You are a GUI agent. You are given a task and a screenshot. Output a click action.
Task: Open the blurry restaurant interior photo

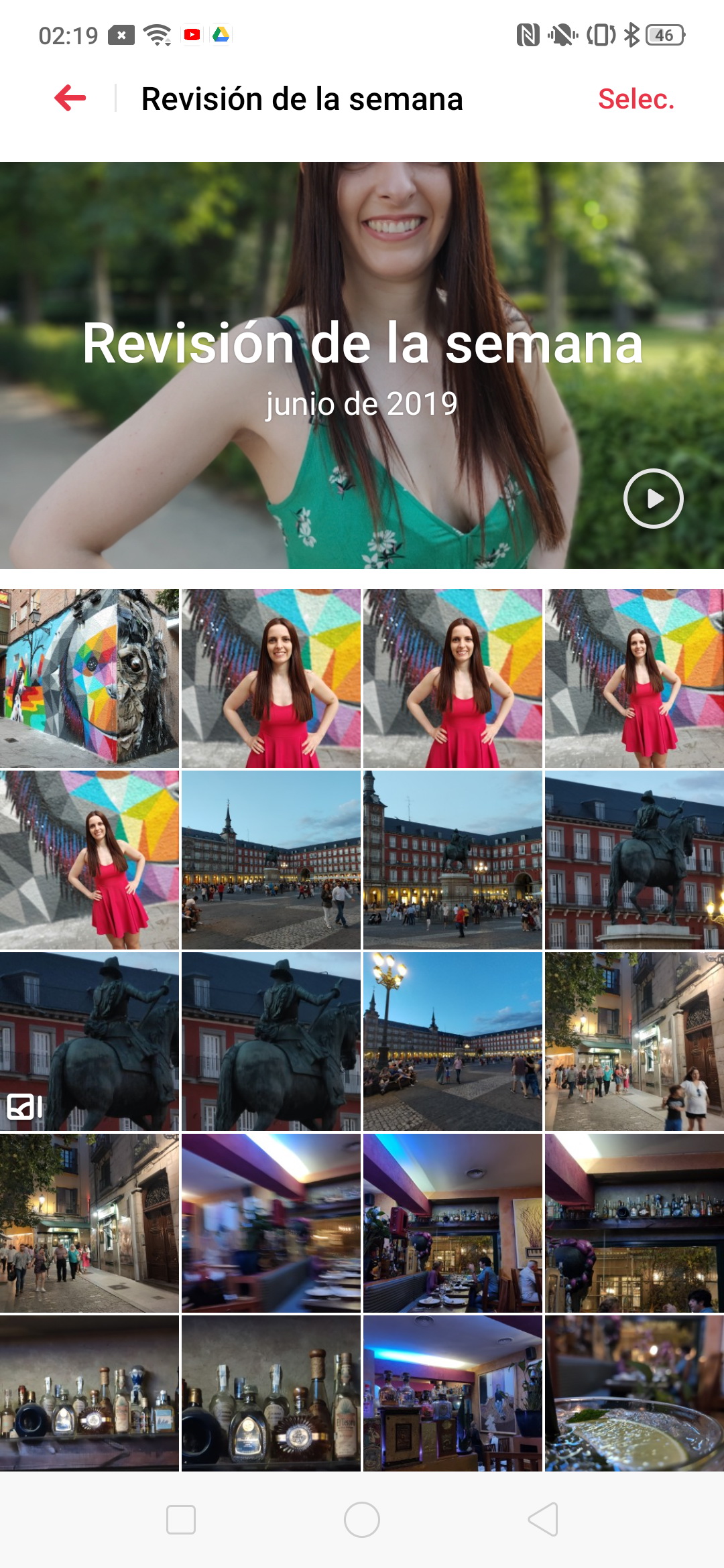271,1223
